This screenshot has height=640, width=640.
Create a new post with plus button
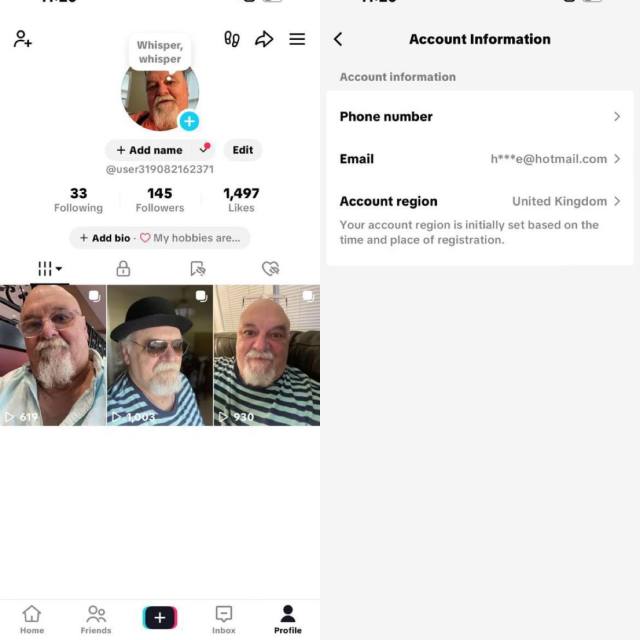(x=160, y=618)
